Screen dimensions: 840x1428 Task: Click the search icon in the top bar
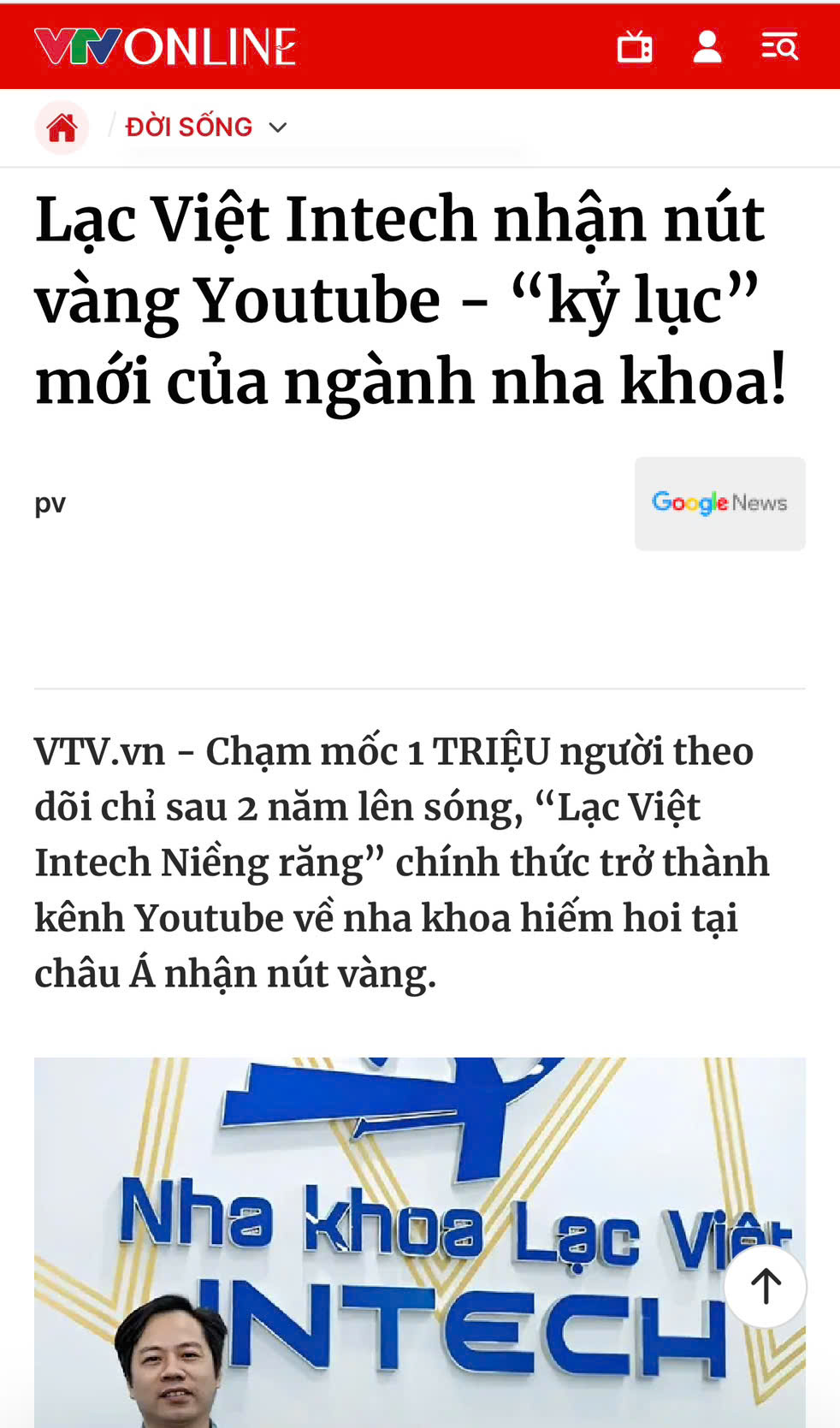tap(780, 46)
